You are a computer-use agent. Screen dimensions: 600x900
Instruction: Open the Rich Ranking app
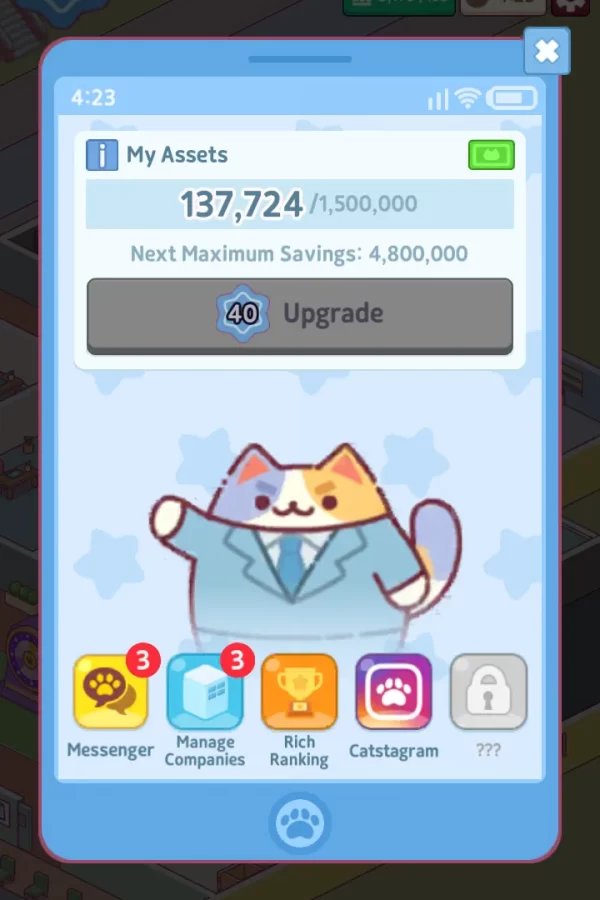299,692
